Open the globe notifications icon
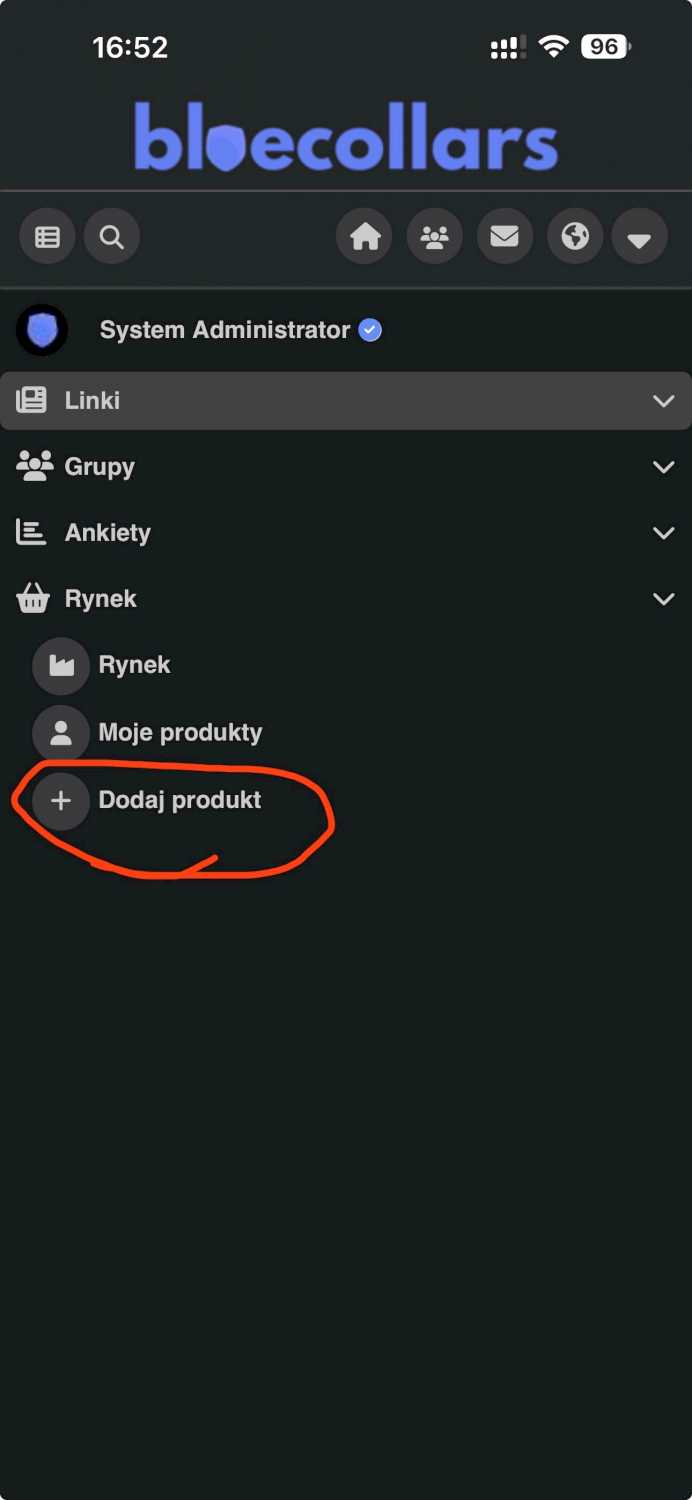 point(574,237)
